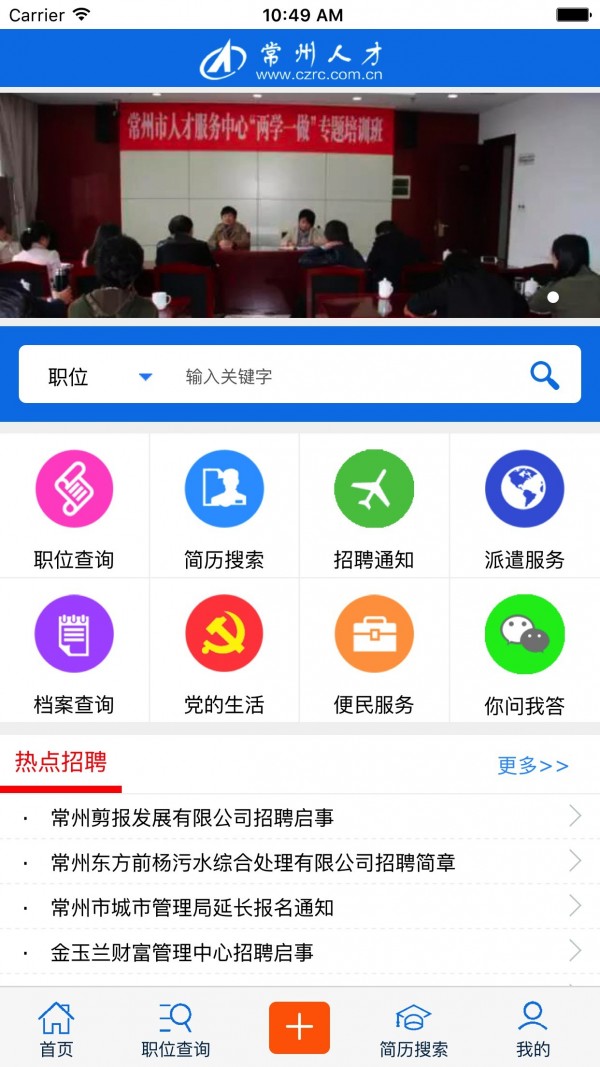Open the 便民服务 tile
The height and width of the screenshot is (1067, 600).
374,652
